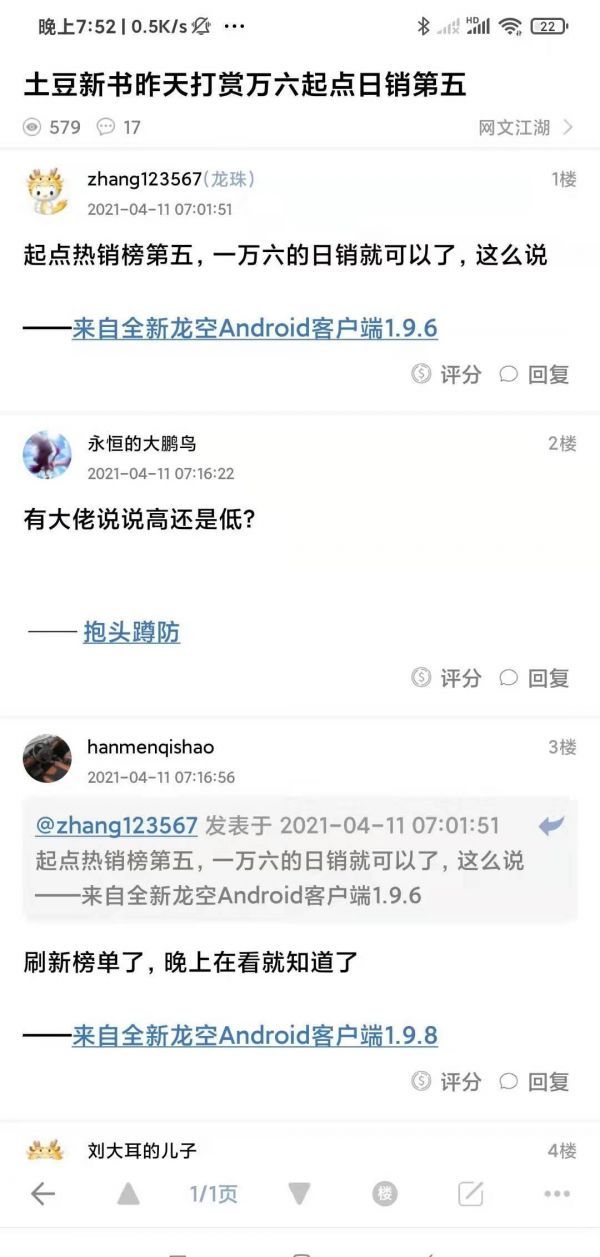Viewport: 600px width, 1257px height.
Task: Open the more options menu
Action: [556, 1193]
